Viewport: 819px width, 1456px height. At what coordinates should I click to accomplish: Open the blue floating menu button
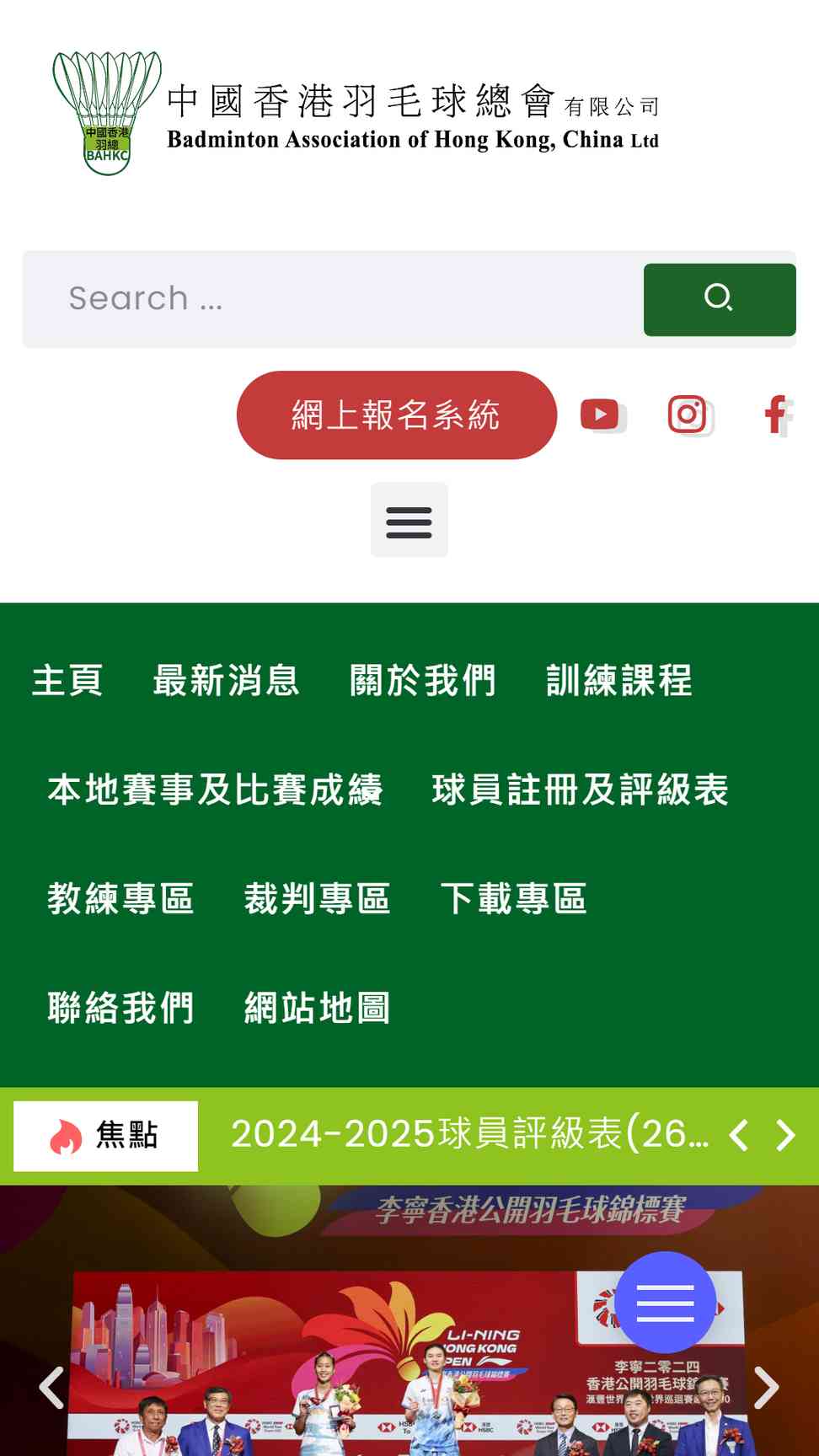[x=665, y=1303]
